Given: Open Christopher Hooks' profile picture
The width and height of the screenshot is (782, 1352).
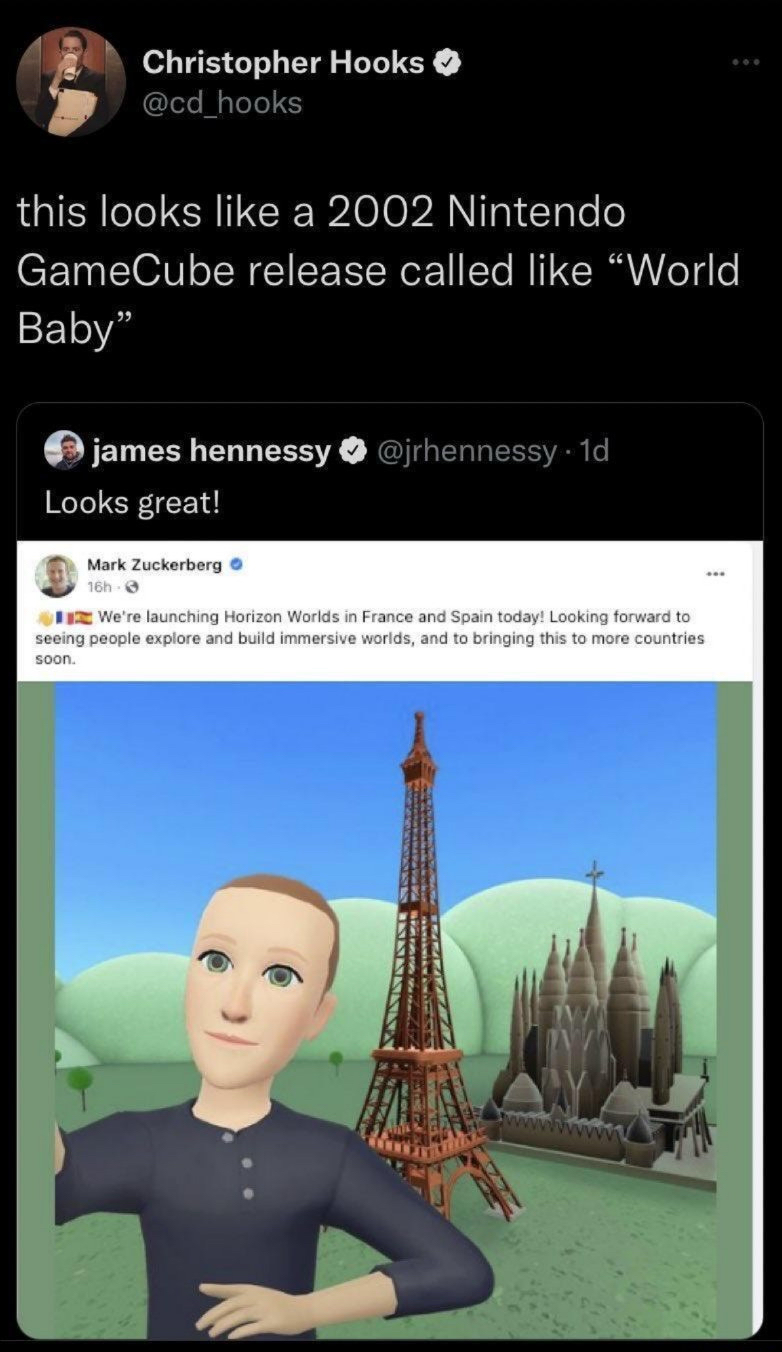Looking at the screenshot, I should [x=71, y=82].
